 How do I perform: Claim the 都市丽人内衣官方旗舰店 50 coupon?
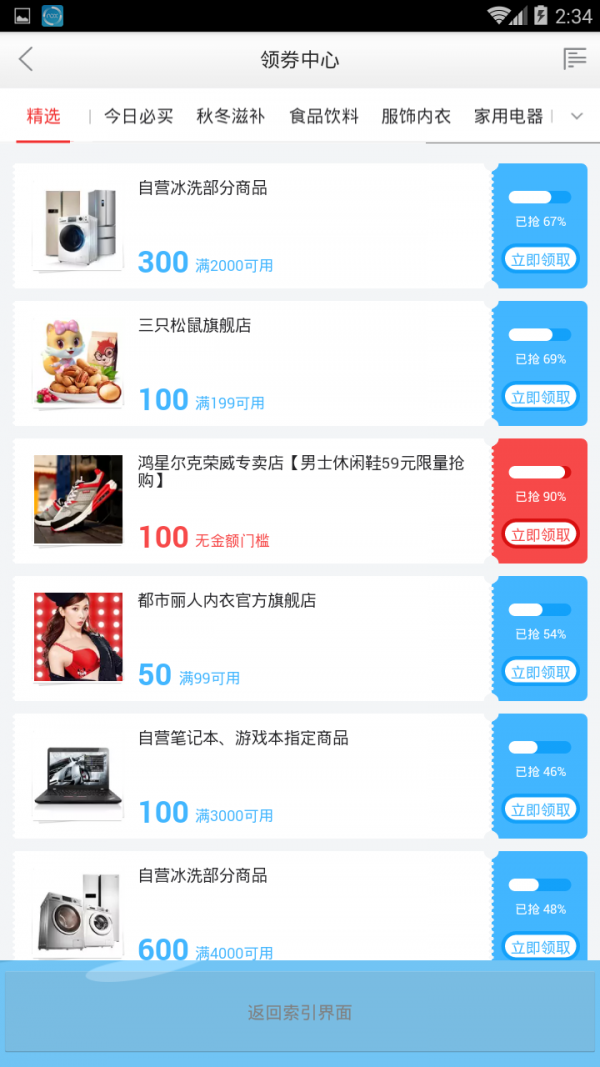pos(540,672)
